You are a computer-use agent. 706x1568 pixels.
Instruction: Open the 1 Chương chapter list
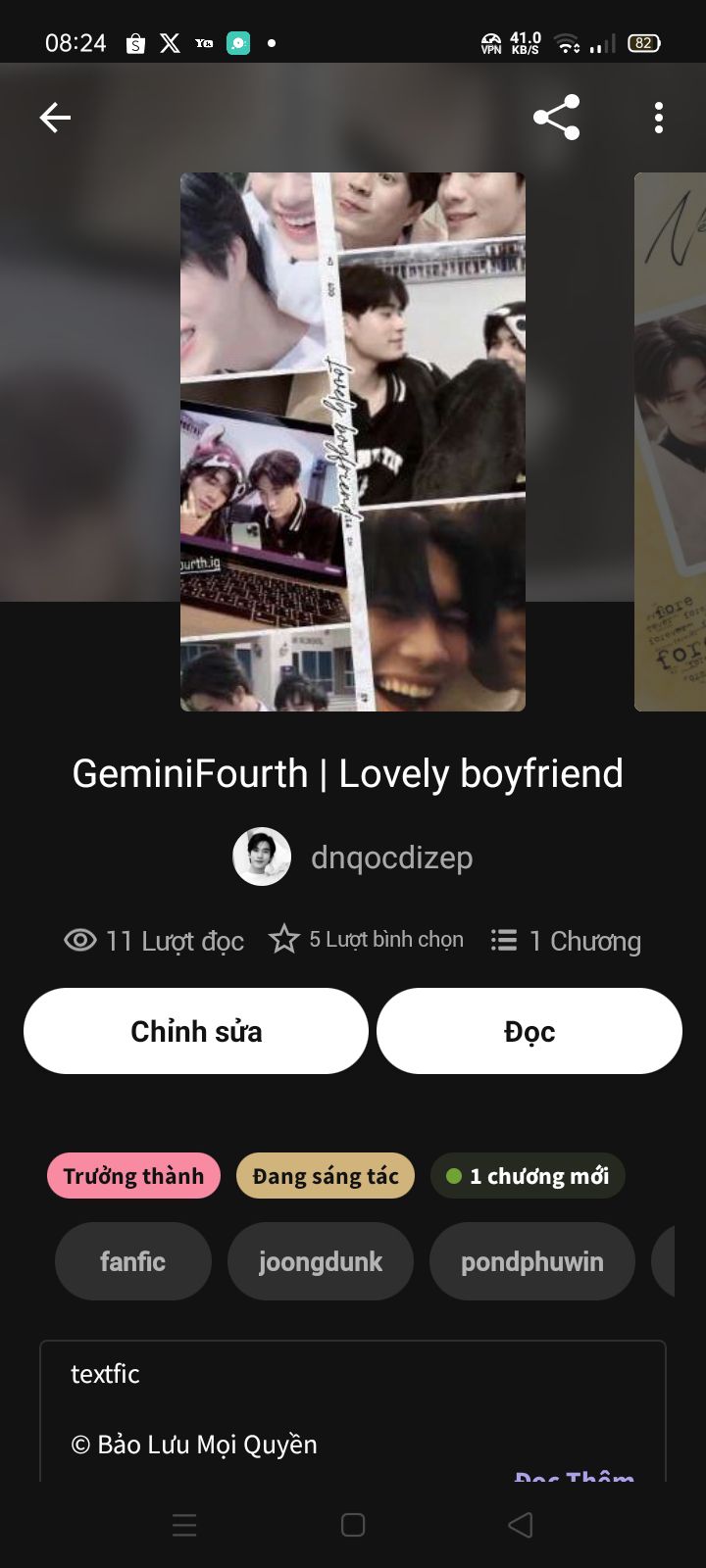(x=566, y=941)
